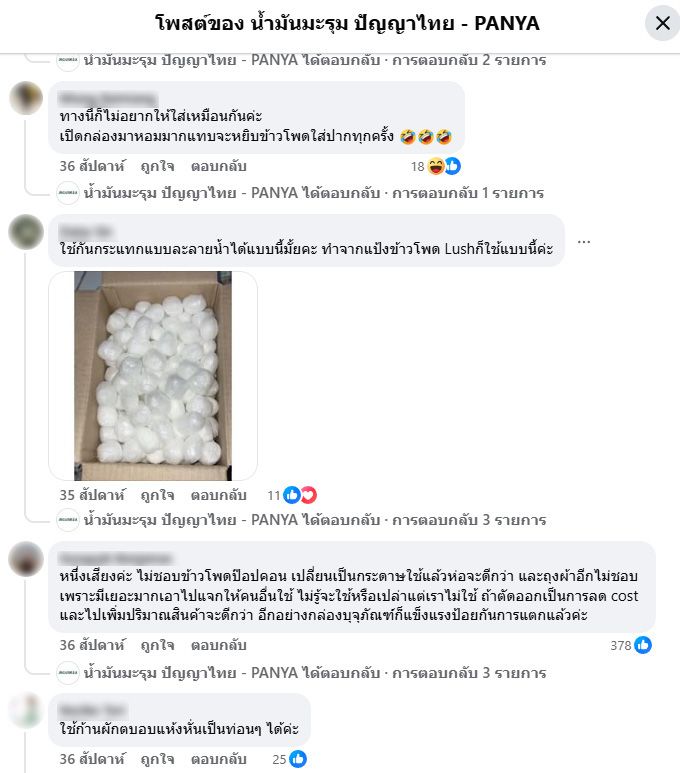Reply to the long comment with 378 reactions
The image size is (680, 773).
(x=218, y=645)
